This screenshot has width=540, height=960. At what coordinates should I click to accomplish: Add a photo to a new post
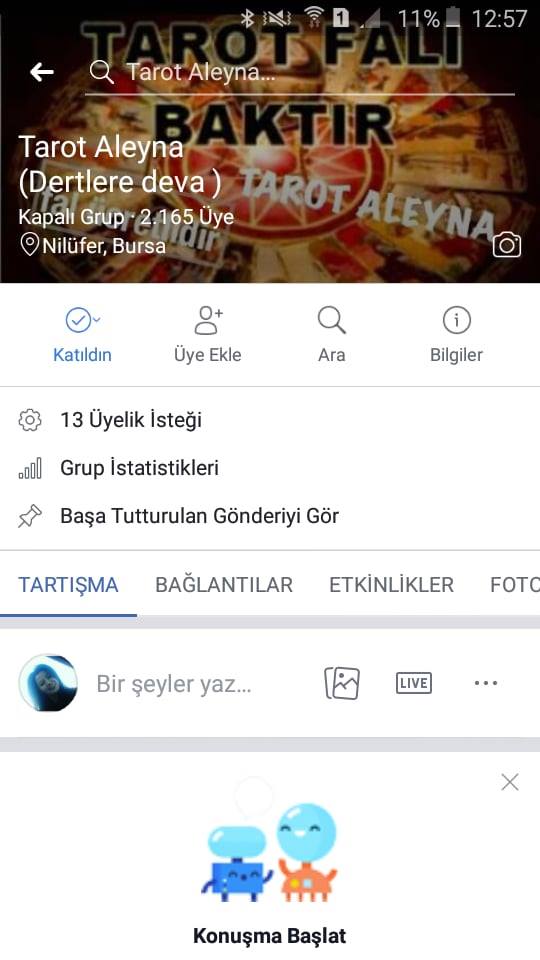pyautogui.click(x=342, y=683)
